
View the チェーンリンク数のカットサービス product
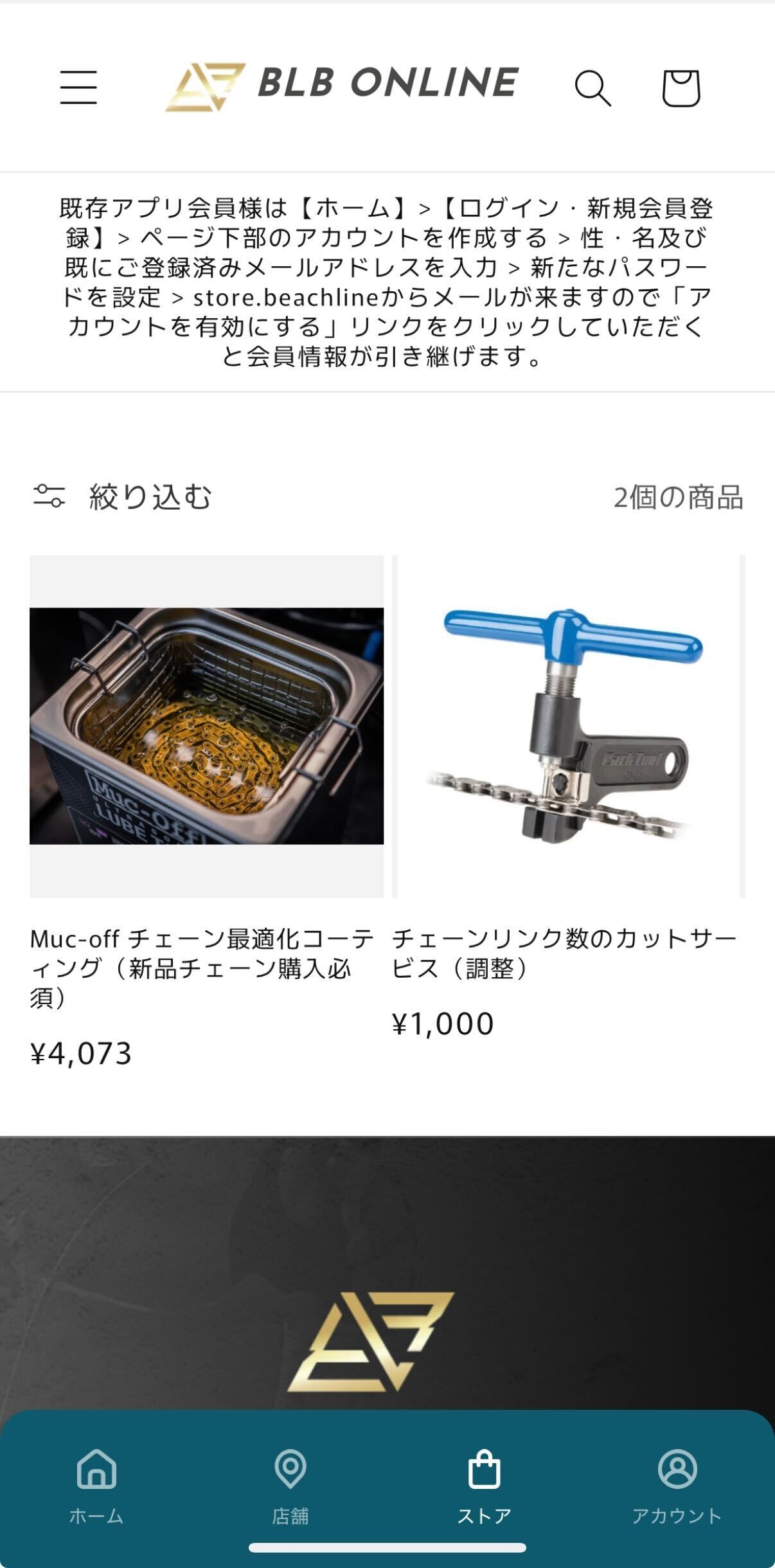pos(568,726)
